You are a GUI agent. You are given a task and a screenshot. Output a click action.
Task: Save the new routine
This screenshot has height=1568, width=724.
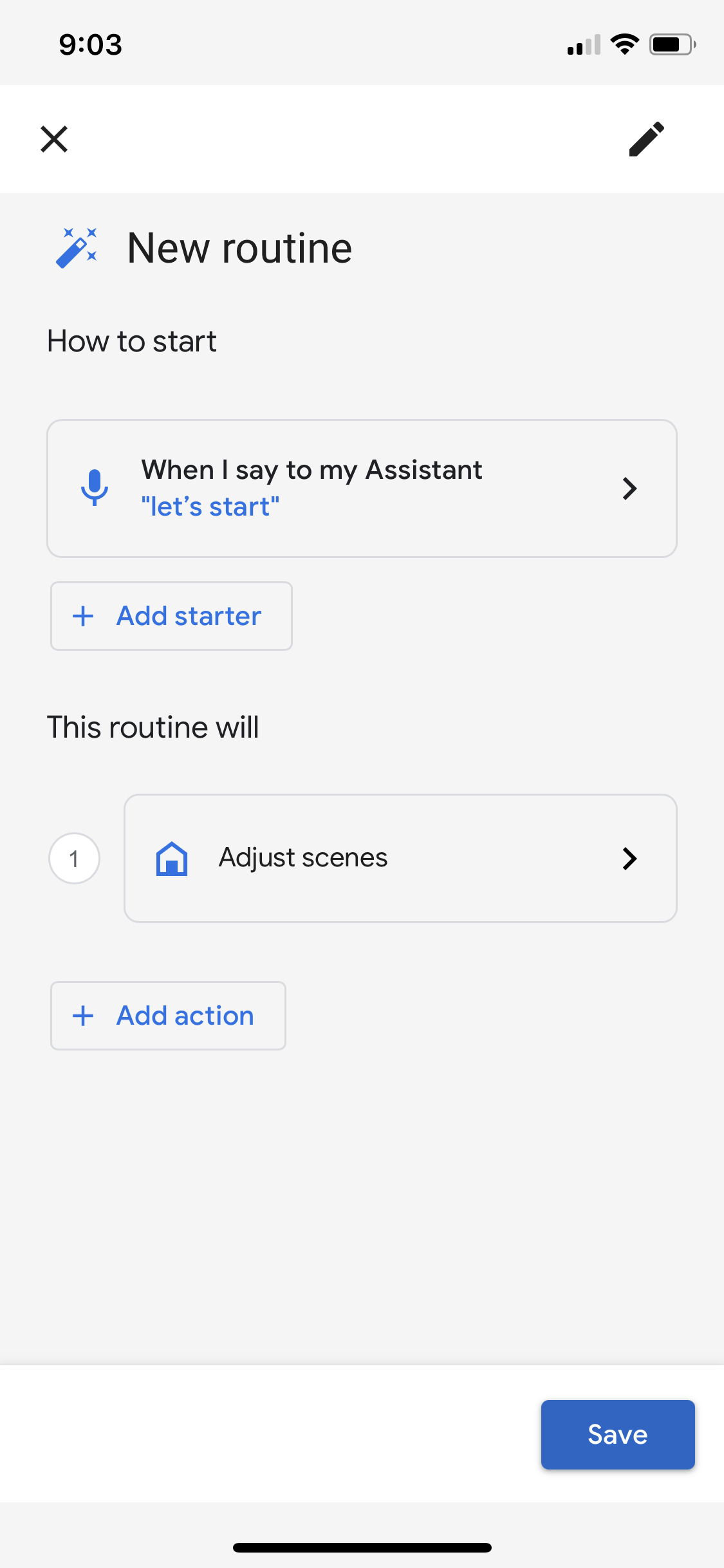pyautogui.click(x=617, y=1434)
